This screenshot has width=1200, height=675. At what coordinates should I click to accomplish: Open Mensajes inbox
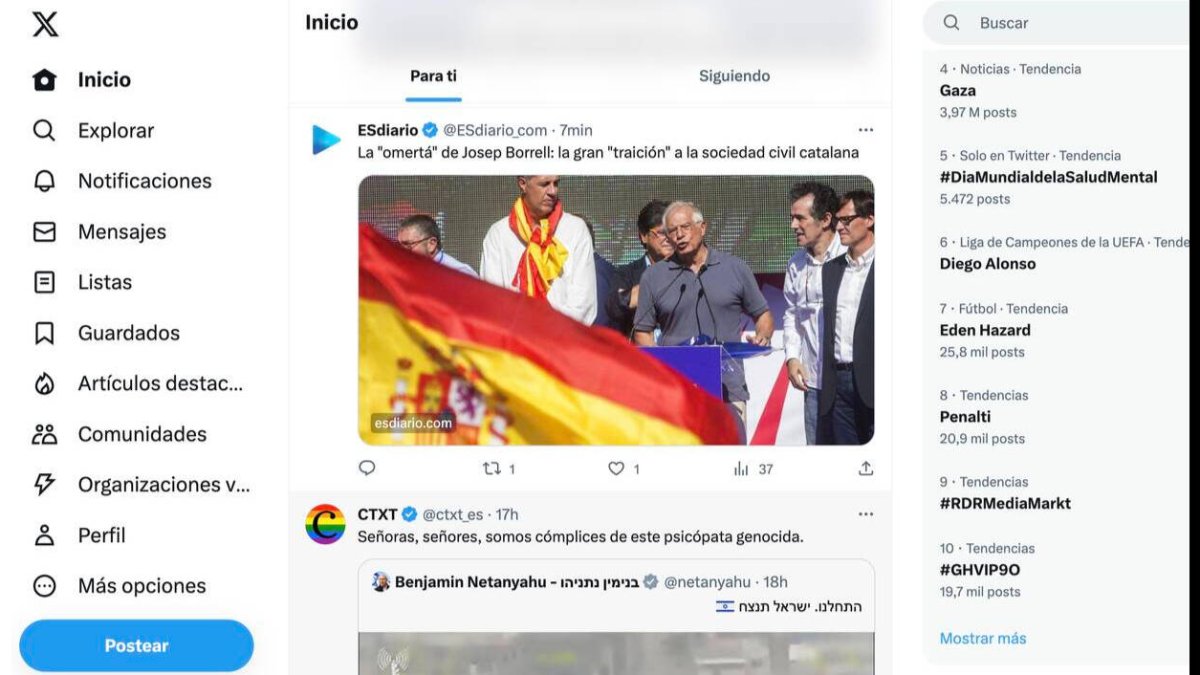tap(121, 232)
